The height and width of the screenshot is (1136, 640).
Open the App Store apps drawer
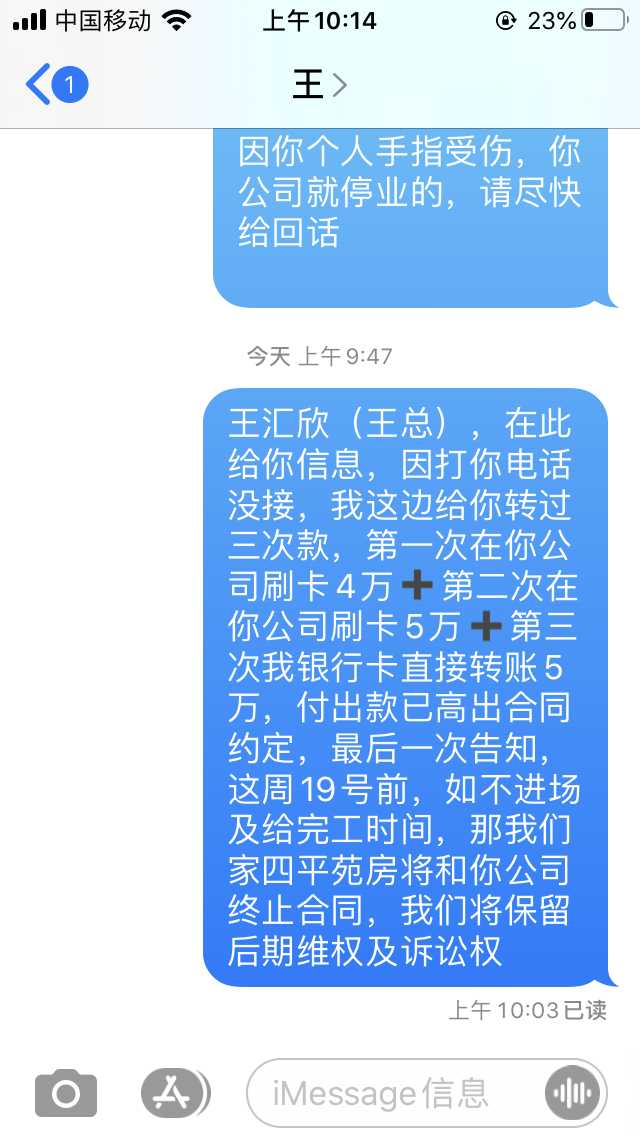(x=174, y=1093)
